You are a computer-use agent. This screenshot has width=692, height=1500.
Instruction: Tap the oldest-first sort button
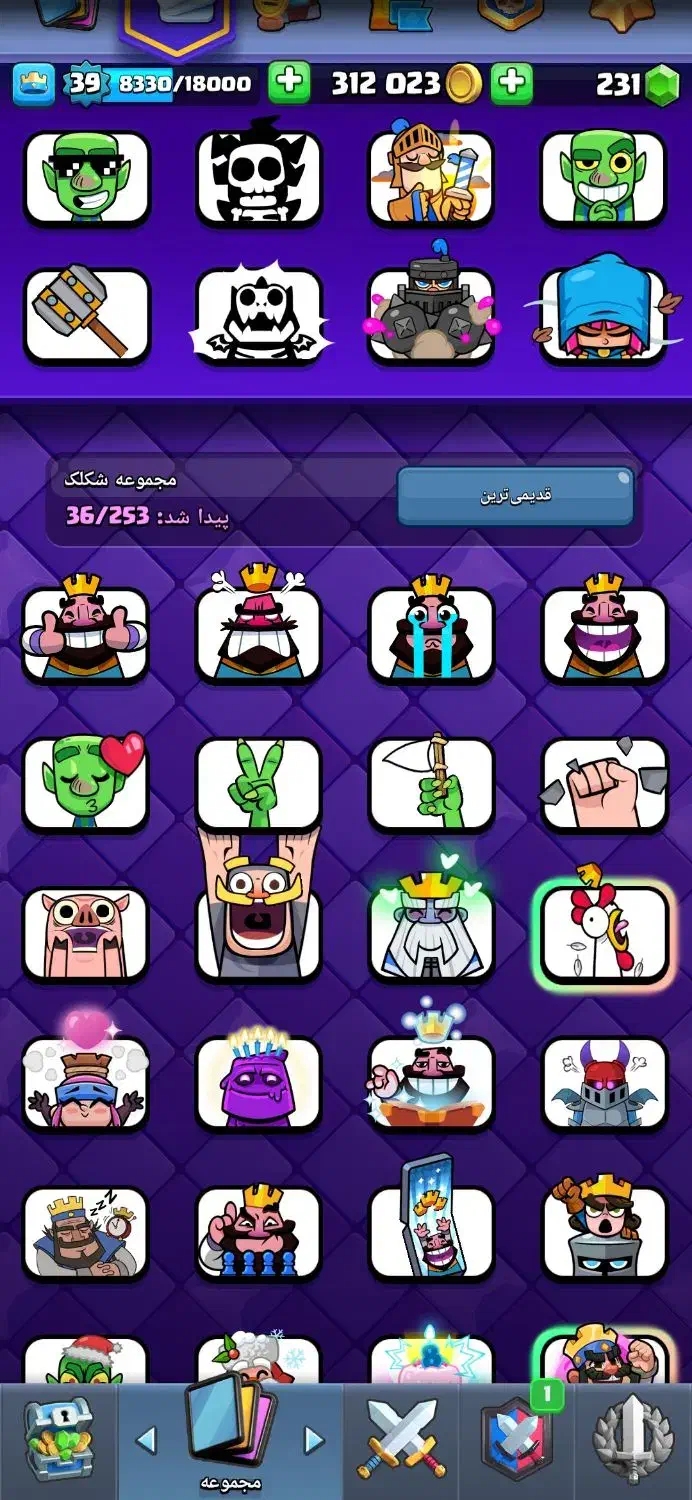click(515, 496)
